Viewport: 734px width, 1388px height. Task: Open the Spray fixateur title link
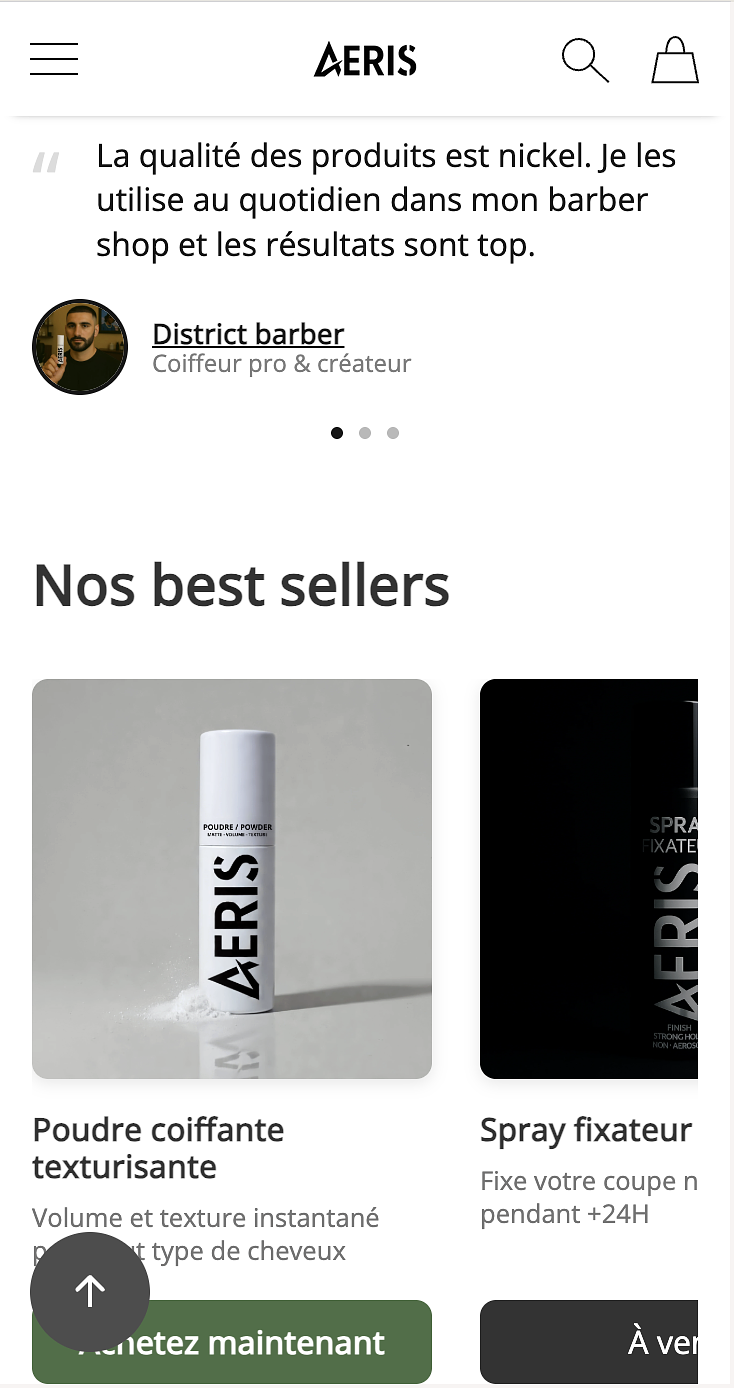[x=586, y=1130]
